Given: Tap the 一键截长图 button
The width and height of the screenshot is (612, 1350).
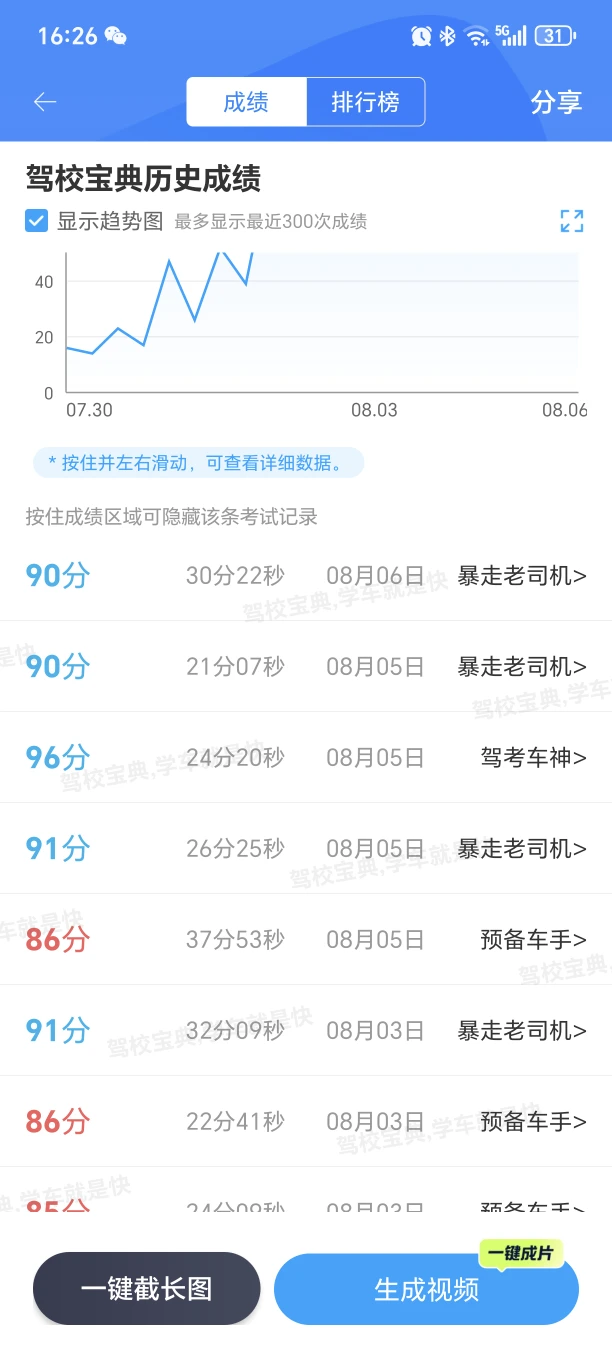Looking at the screenshot, I should 147,1289.
